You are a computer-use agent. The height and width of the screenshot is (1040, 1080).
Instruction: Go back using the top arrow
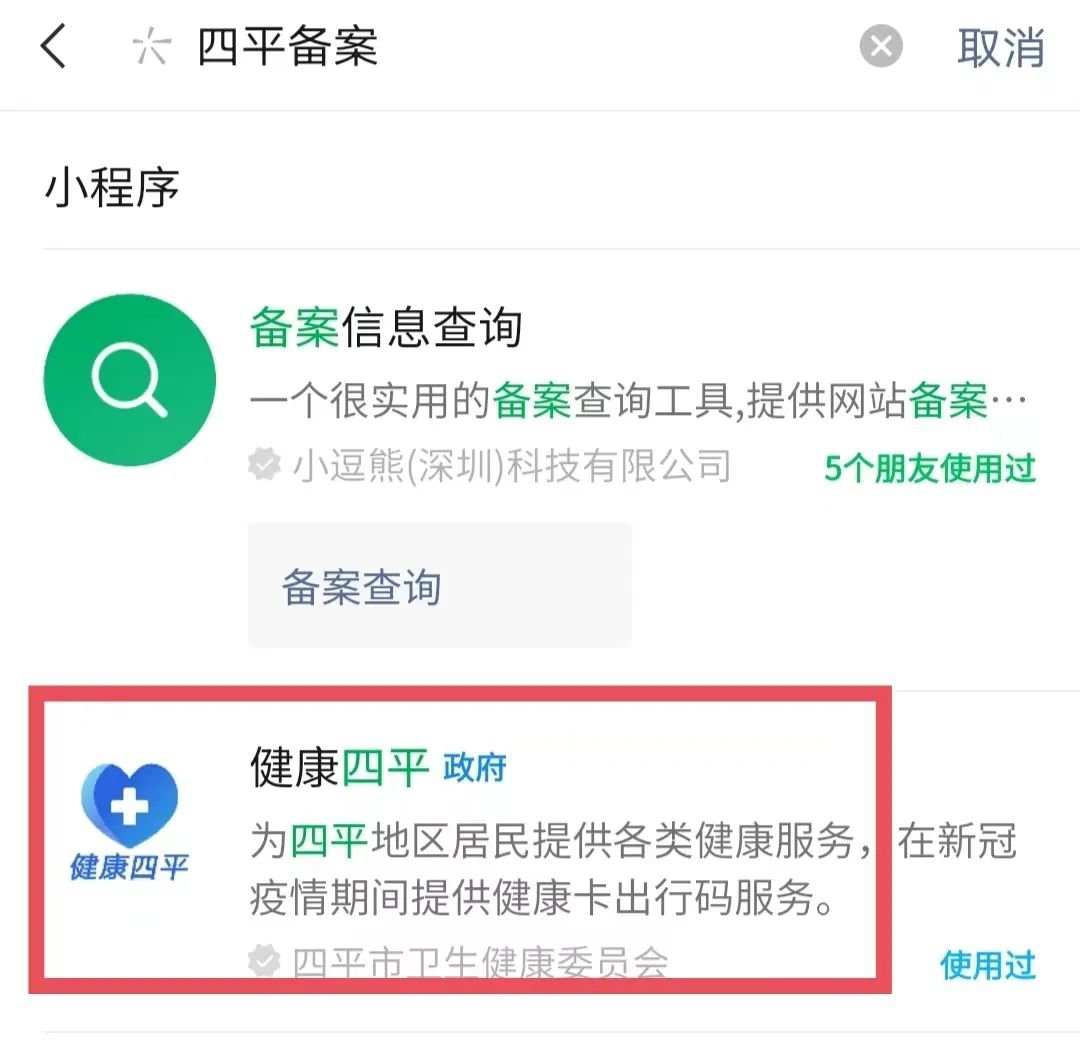point(53,47)
